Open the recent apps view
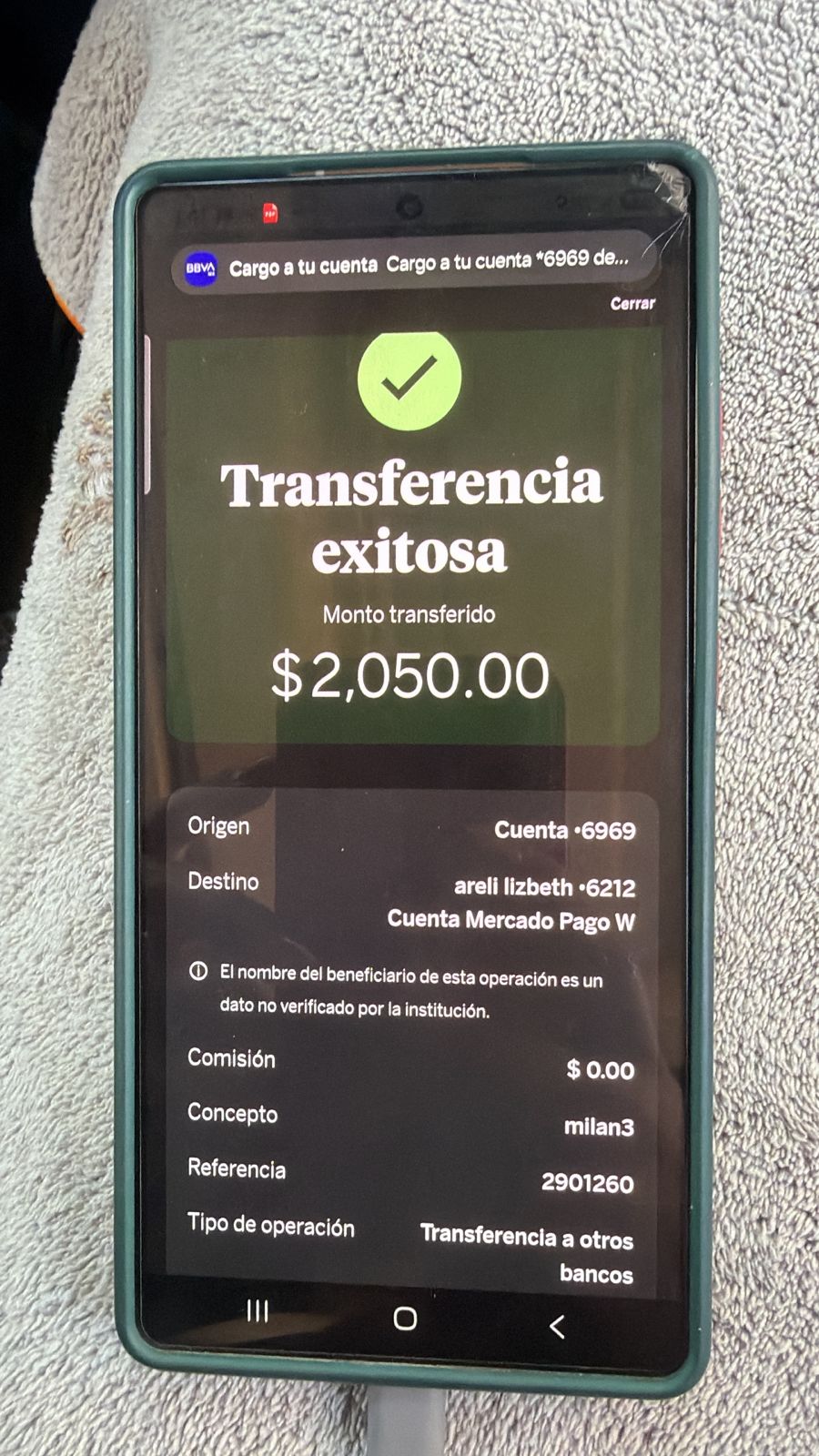This screenshot has height=1456, width=819. pos(258,1311)
